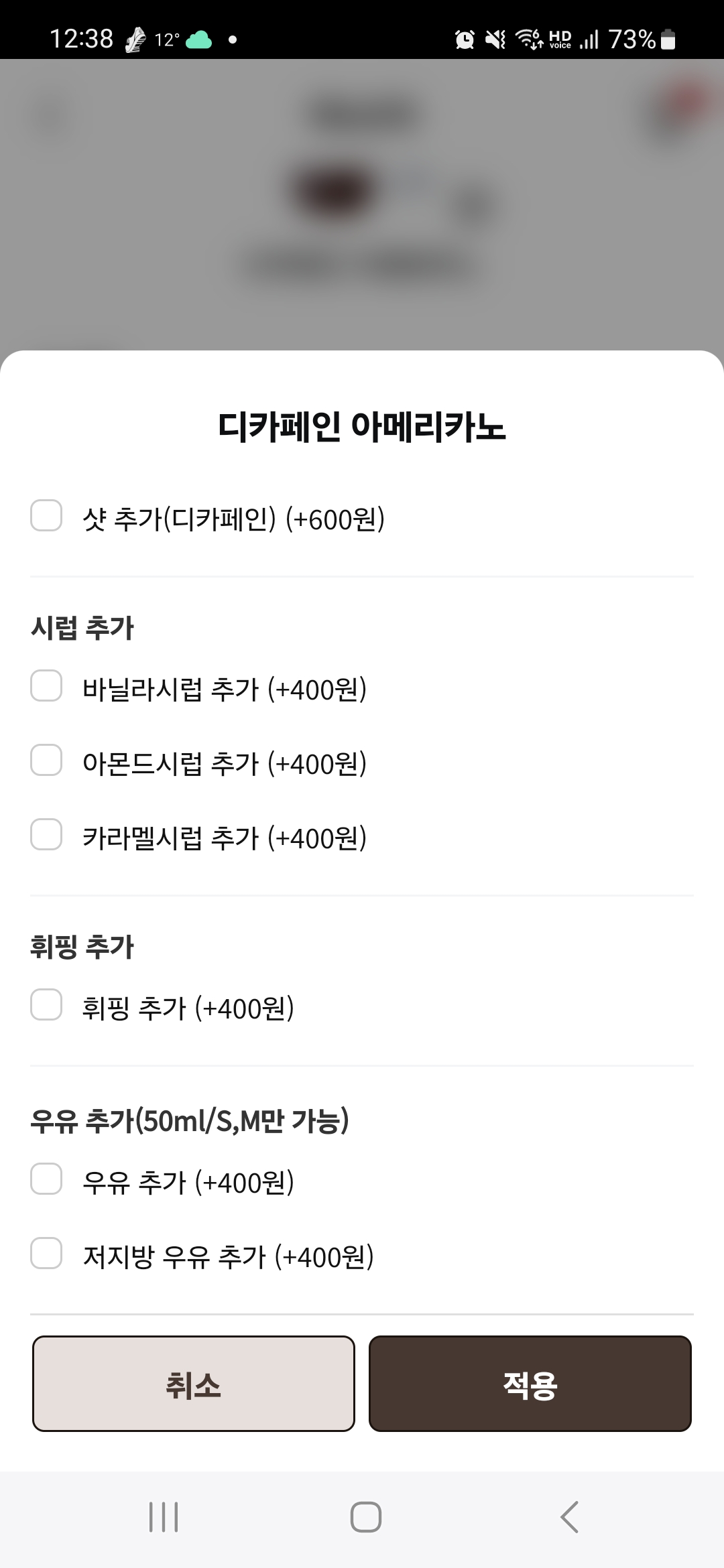Enable the 카라멜시럽 추가 caramel syrup option
Image resolution: width=724 pixels, height=1568 pixels.
click(46, 836)
